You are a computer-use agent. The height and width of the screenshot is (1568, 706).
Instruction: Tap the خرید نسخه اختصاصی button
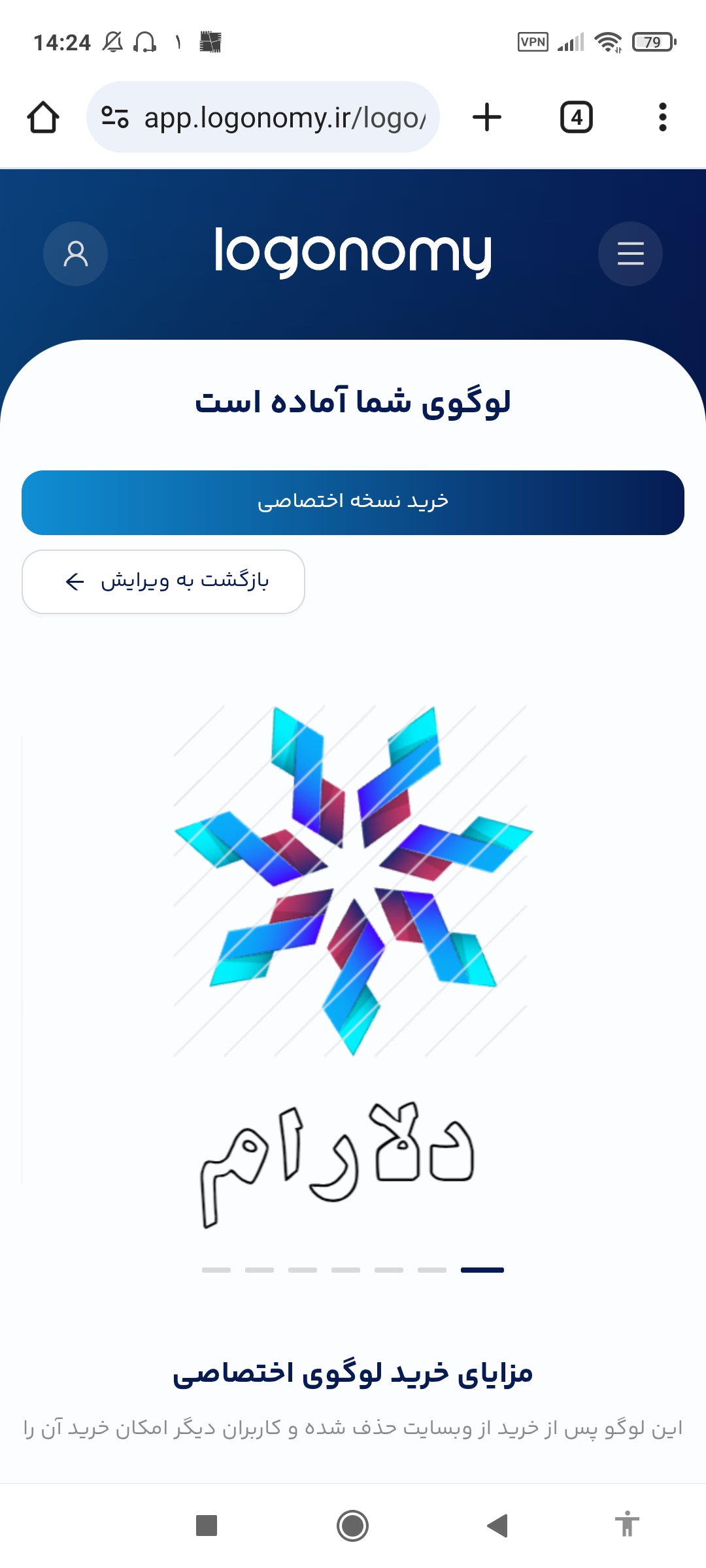pyautogui.click(x=353, y=502)
